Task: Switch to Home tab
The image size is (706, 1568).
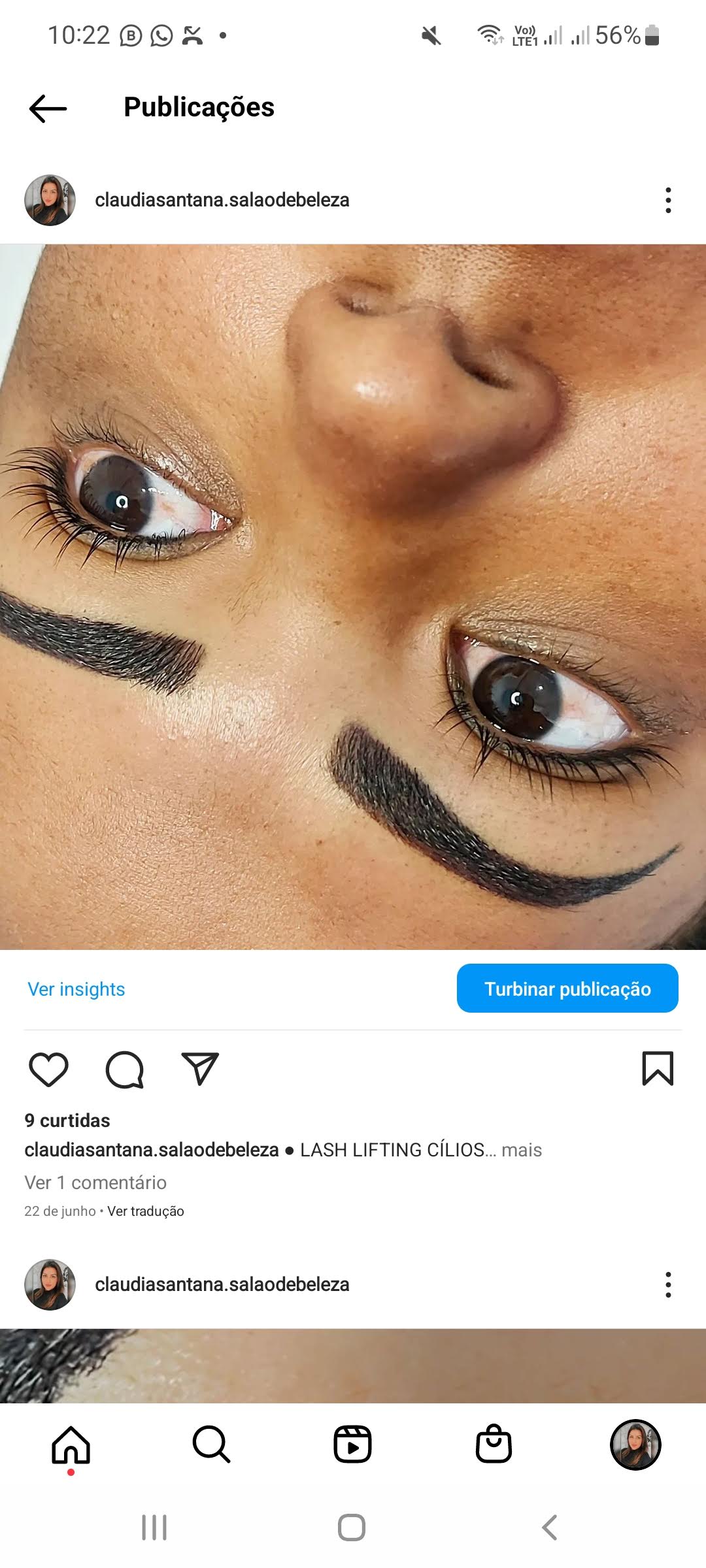Action: [71, 1445]
